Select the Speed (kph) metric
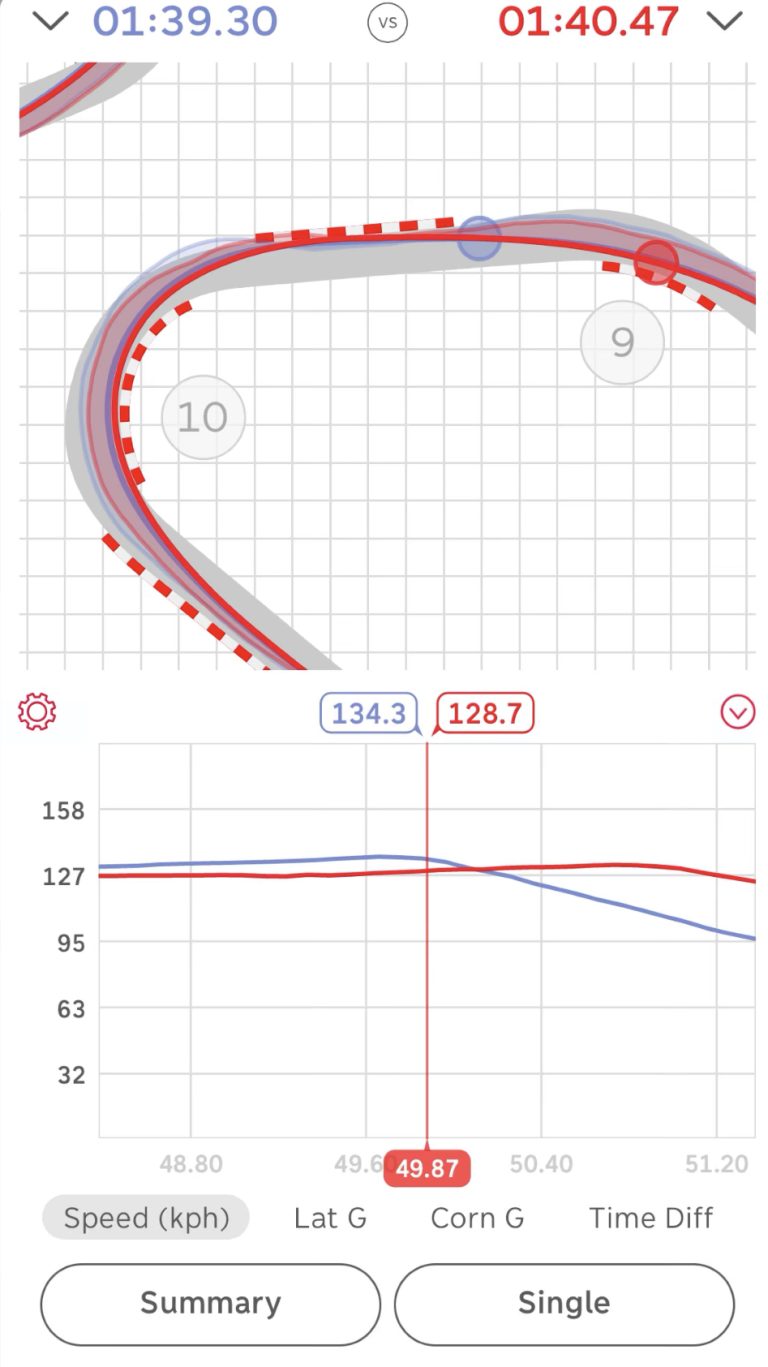Image resolution: width=768 pixels, height=1367 pixels. pyautogui.click(x=146, y=1217)
